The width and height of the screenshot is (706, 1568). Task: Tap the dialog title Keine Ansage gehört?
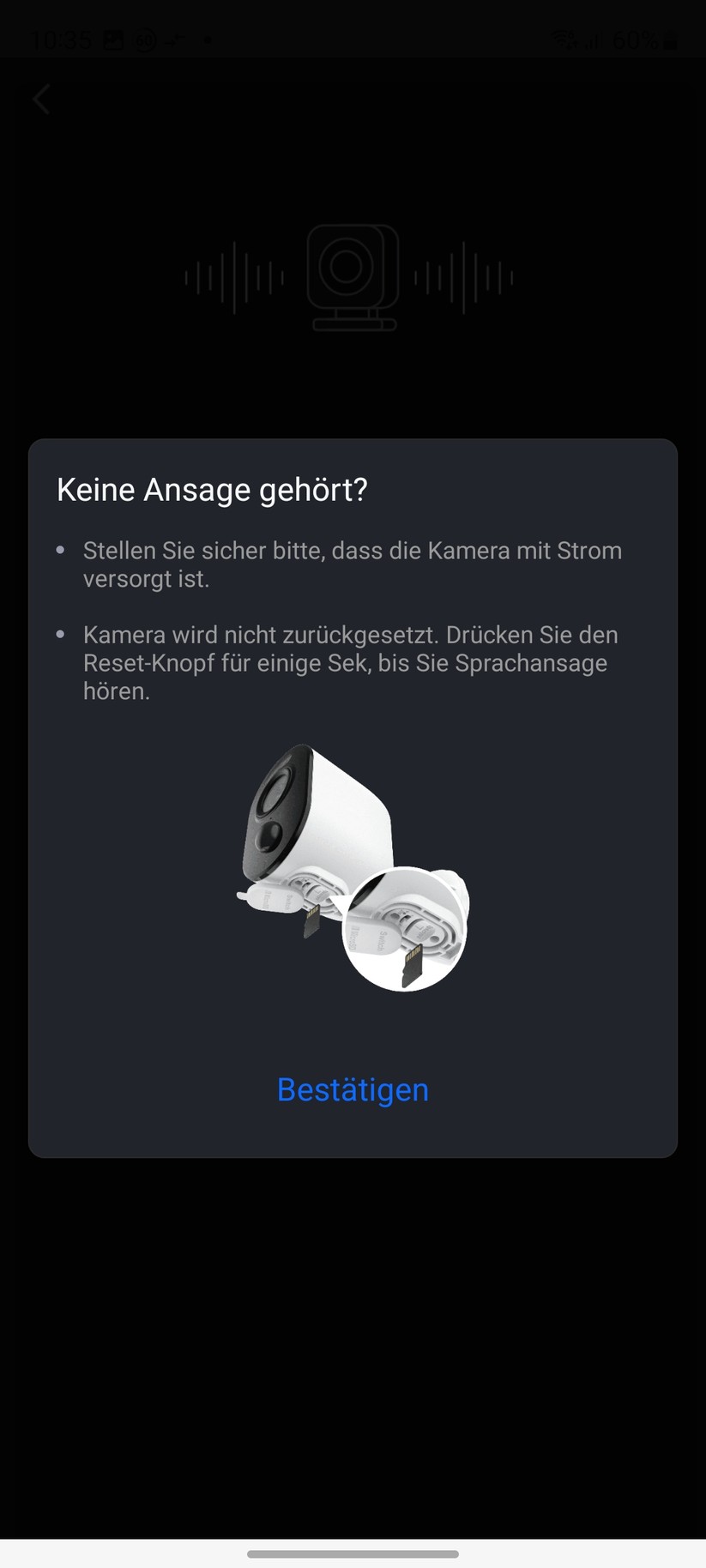tap(211, 489)
